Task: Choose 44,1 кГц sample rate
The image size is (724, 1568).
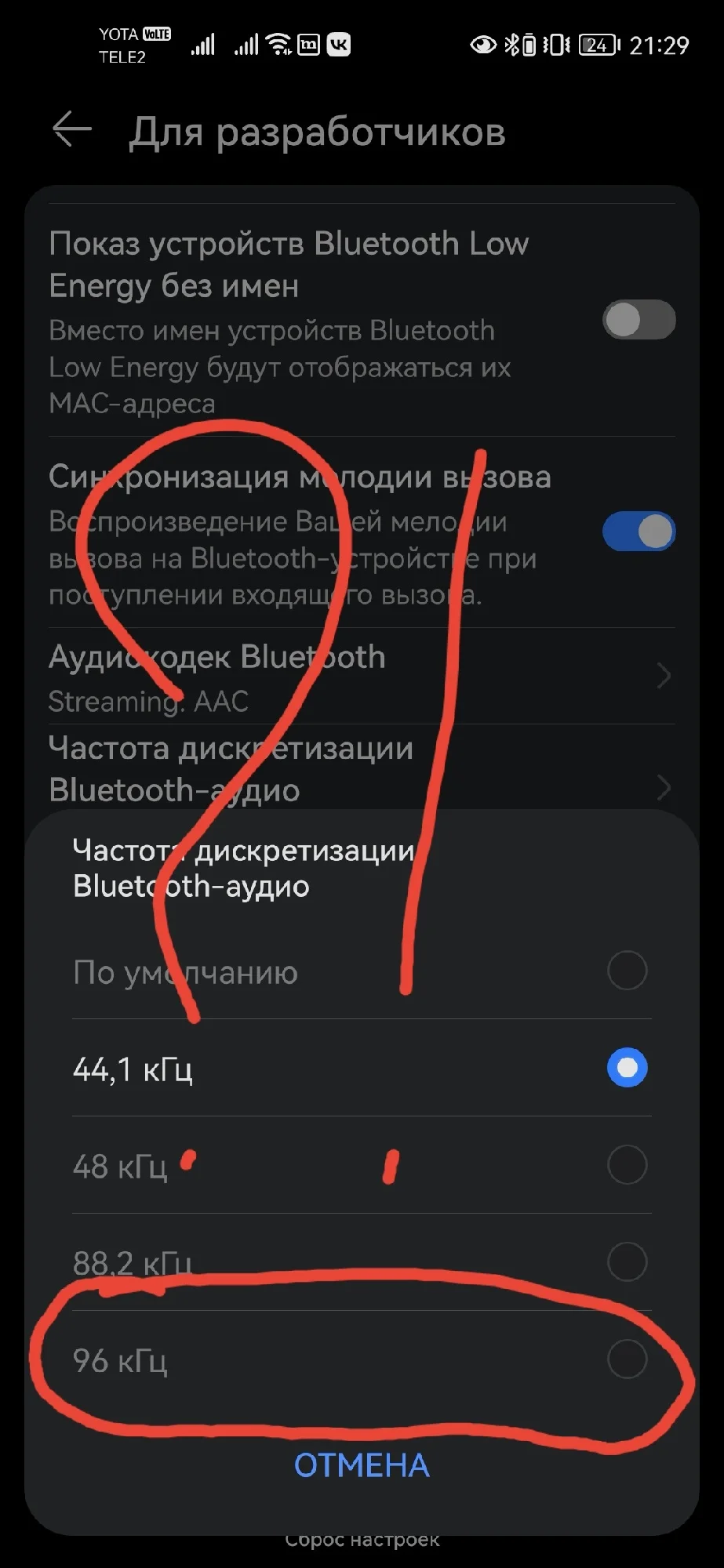Action: click(x=362, y=1068)
